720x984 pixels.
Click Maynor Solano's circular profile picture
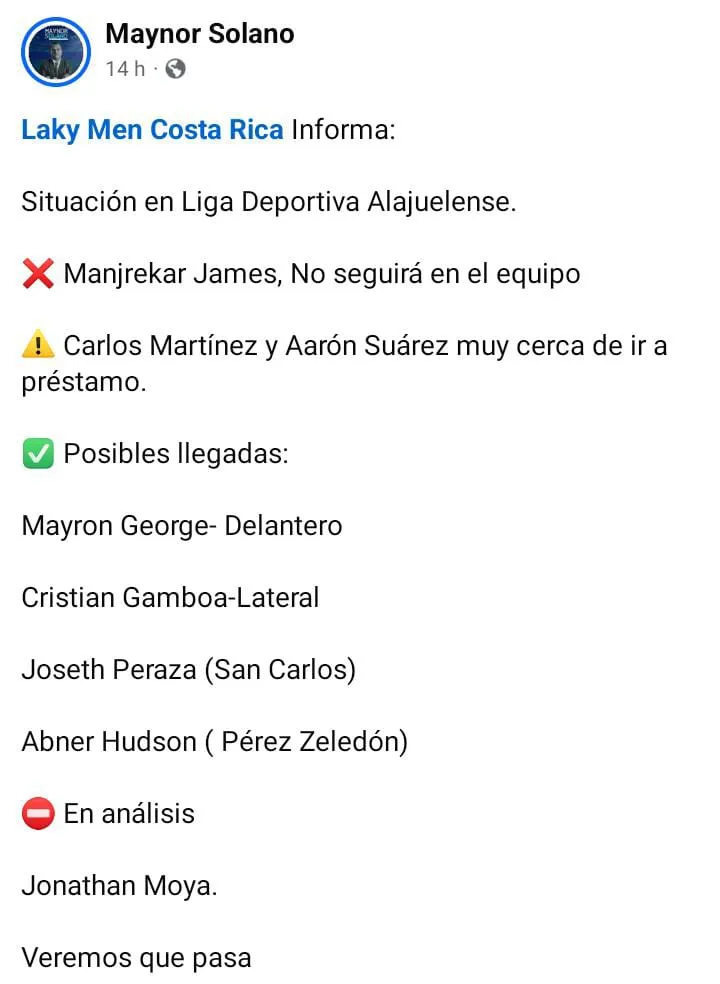pyautogui.click(x=56, y=52)
